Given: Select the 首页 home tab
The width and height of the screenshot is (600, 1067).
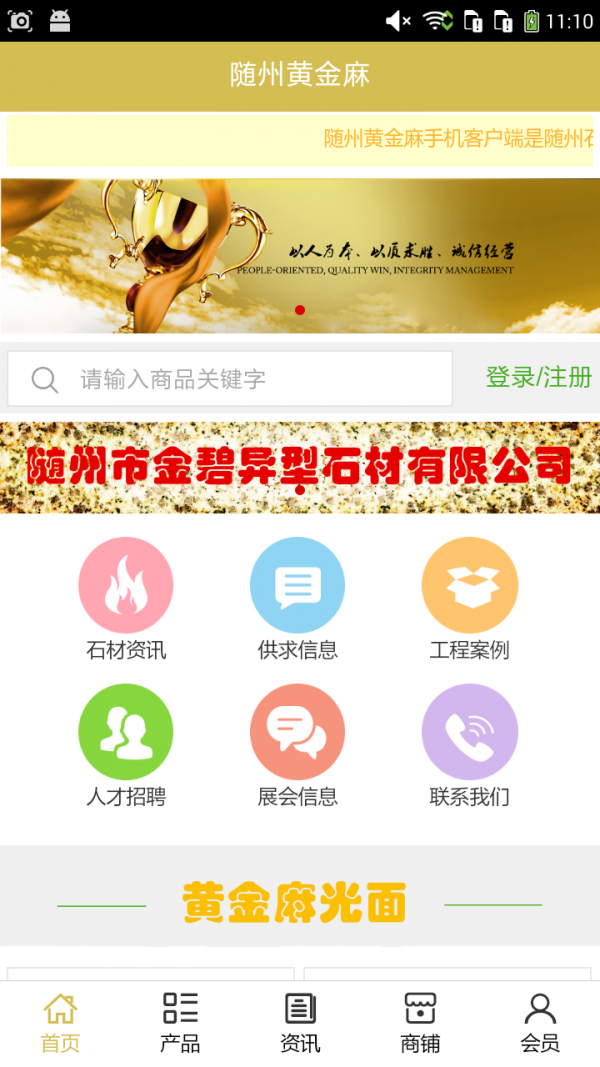Looking at the screenshot, I should coord(60,1023).
